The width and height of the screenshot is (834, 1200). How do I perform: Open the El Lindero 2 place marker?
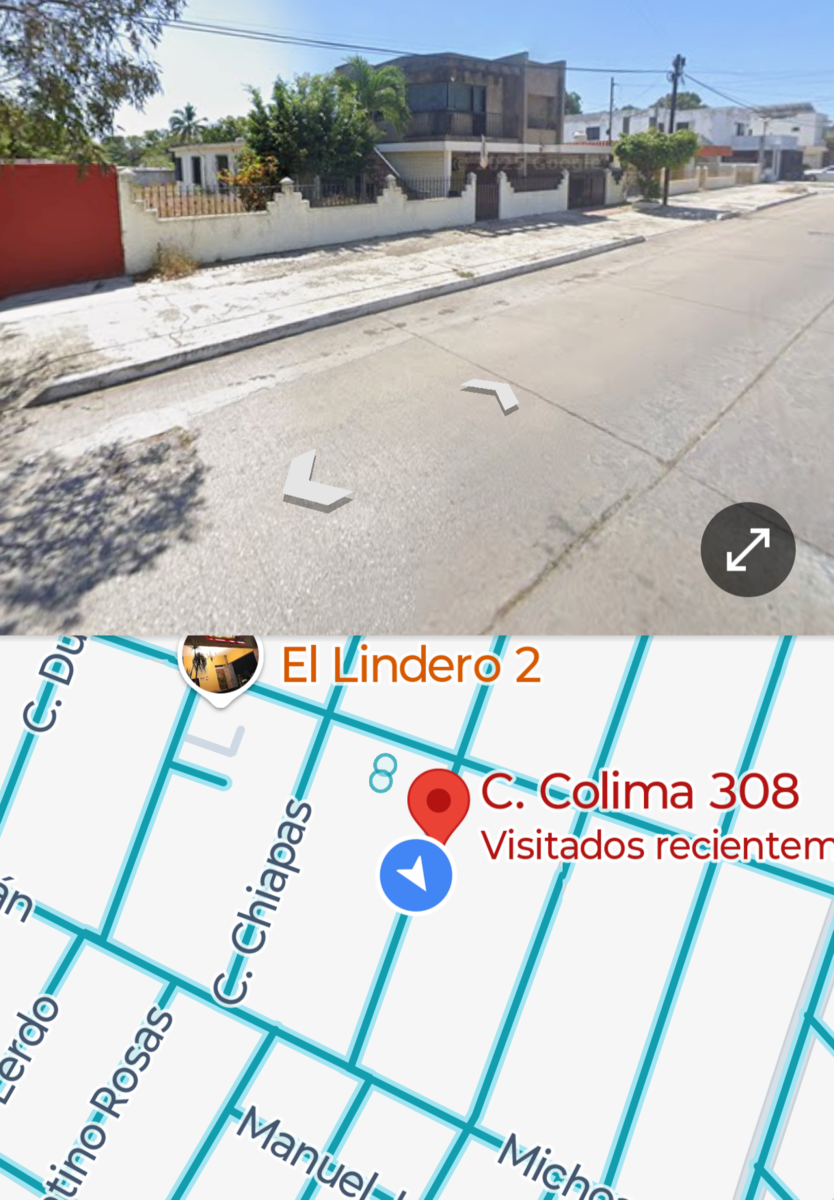(x=220, y=662)
